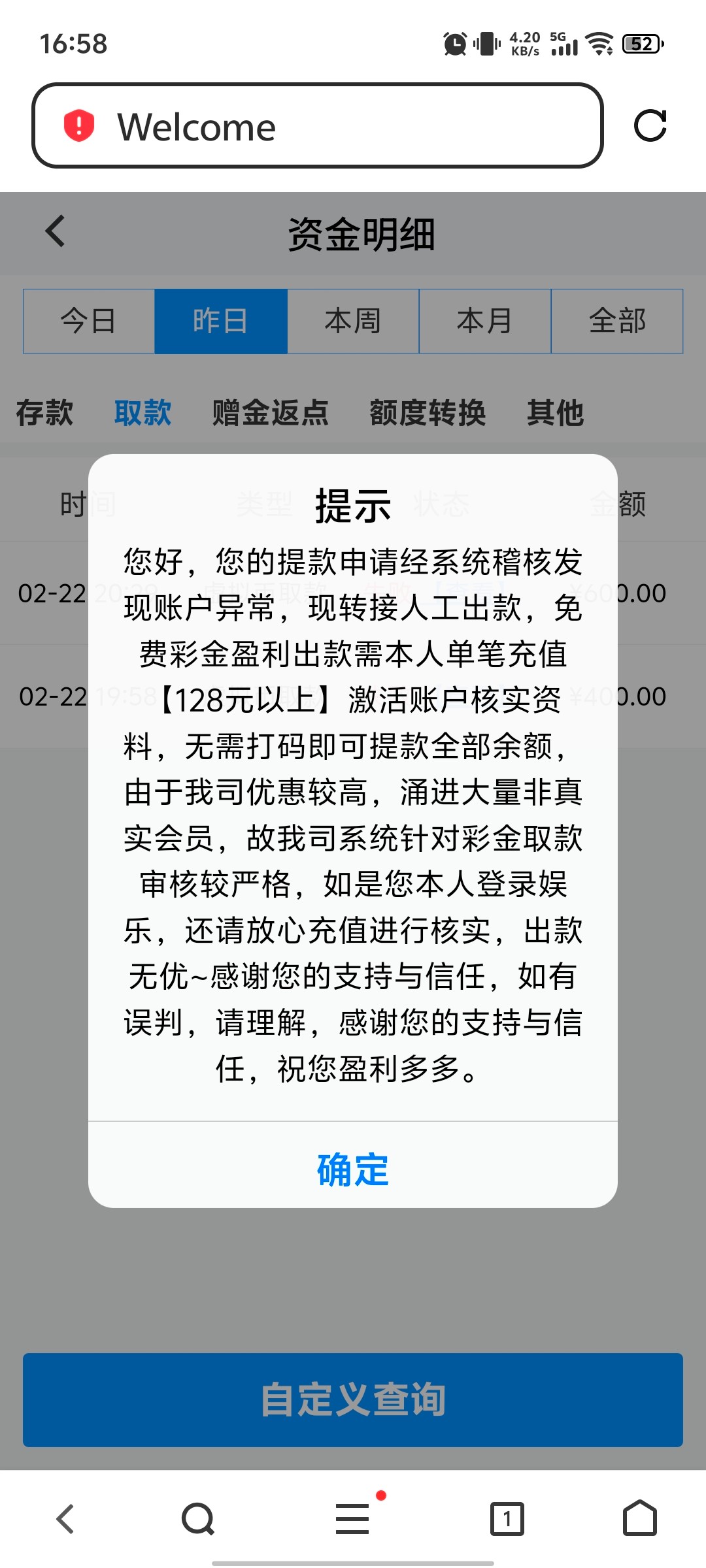The height and width of the screenshot is (1568, 706).
Task: Open the 其他 category
Action: [555, 413]
